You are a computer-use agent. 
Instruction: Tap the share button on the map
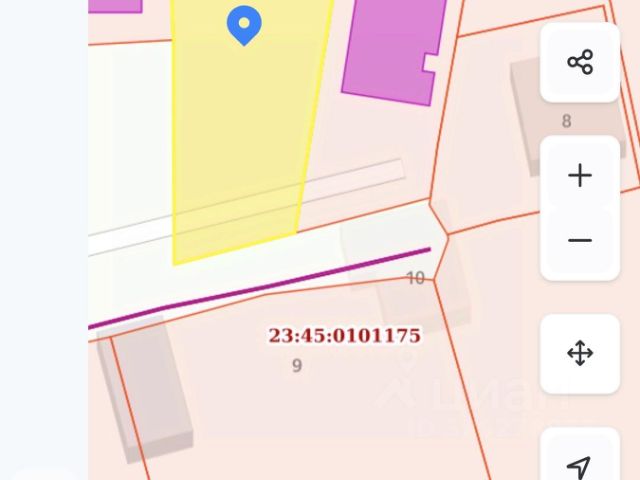pos(580,62)
